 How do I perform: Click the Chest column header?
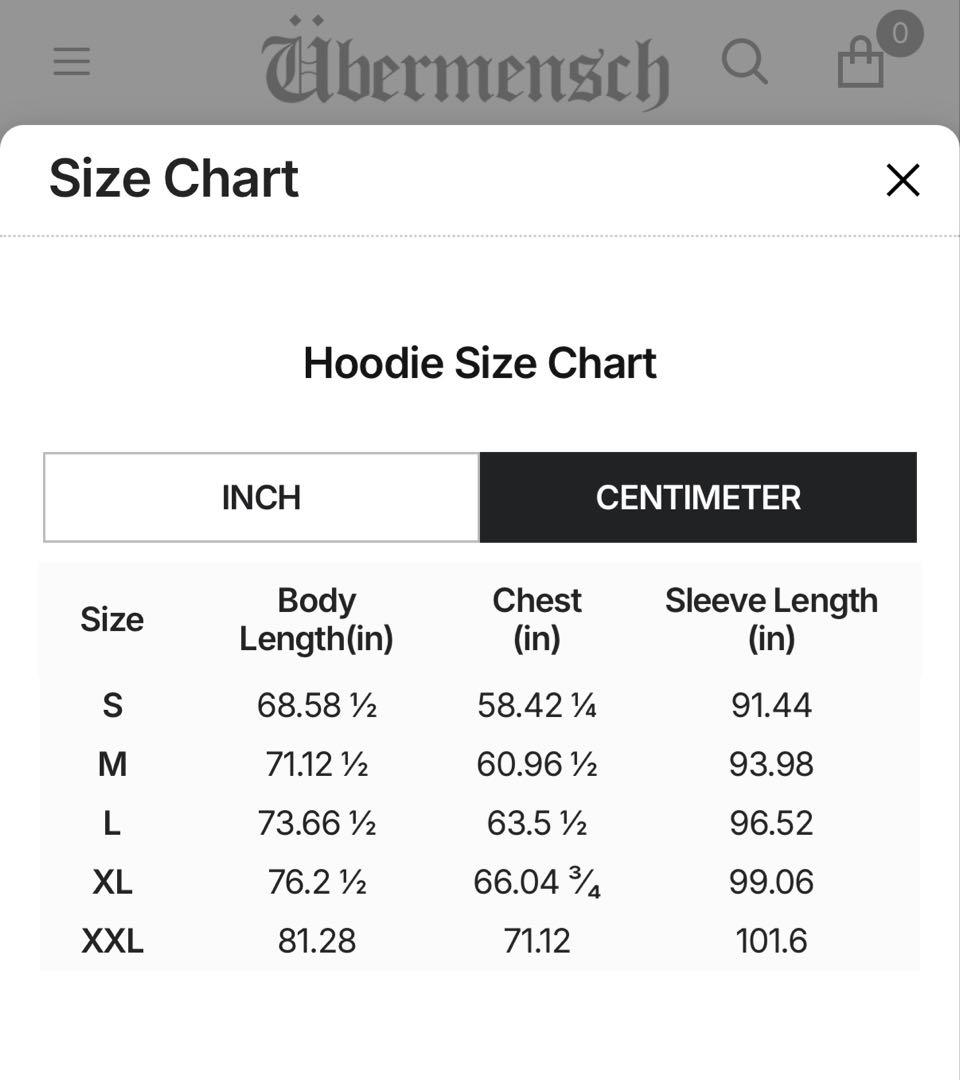coord(537,619)
